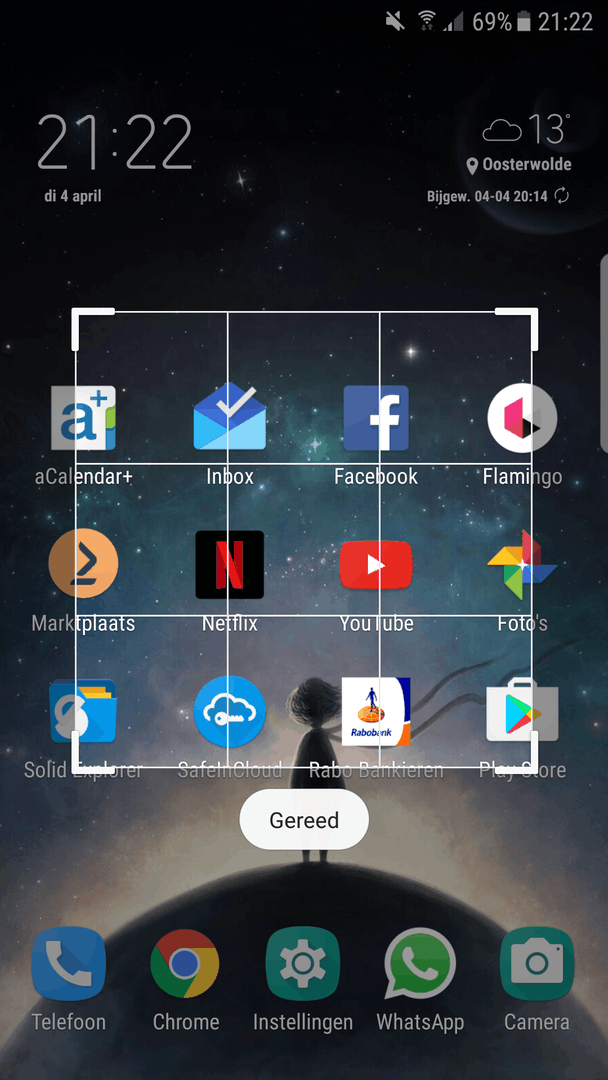This screenshot has width=608, height=1080.
Task: Launch the Foto's app
Action: [x=522, y=565]
